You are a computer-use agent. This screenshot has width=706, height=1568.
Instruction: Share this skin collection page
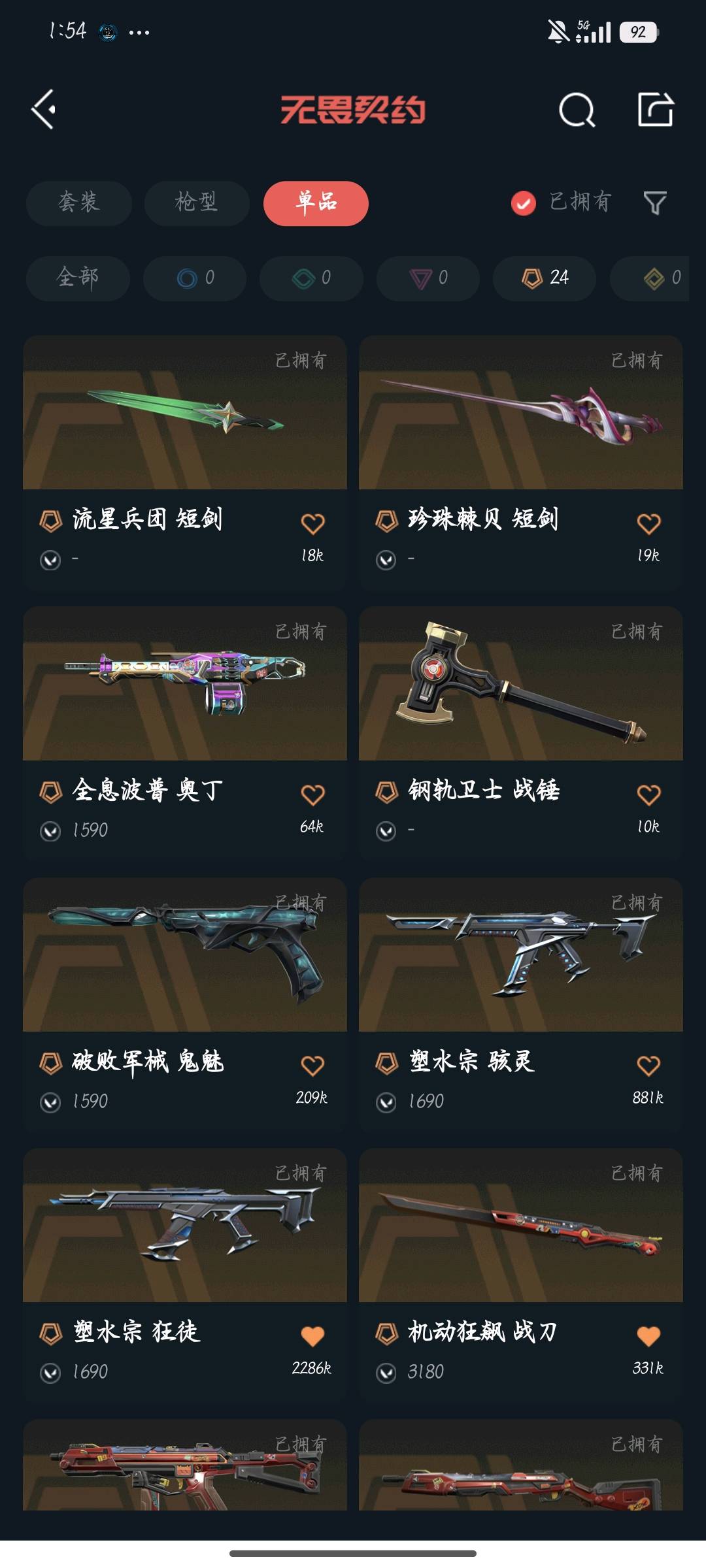click(656, 109)
